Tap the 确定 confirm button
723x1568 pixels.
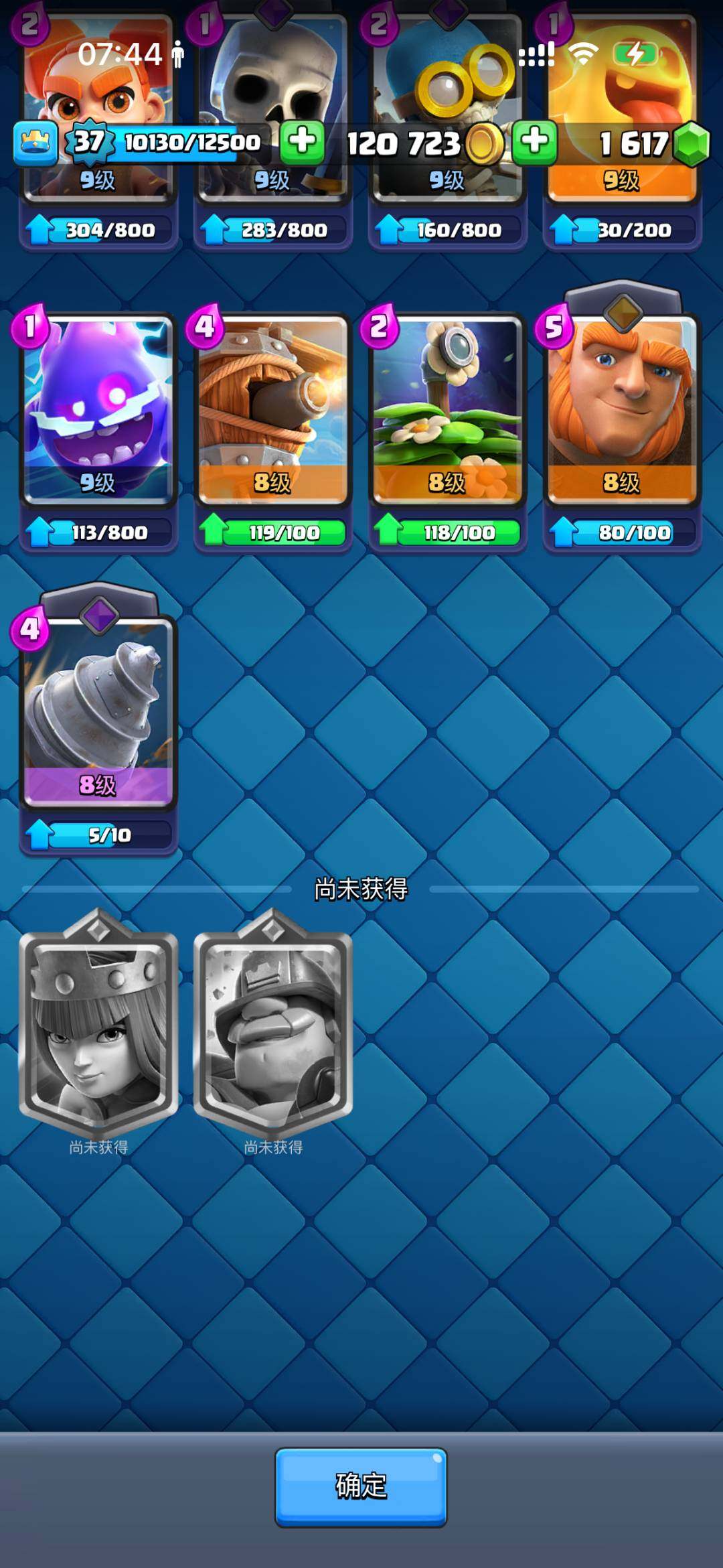(361, 1487)
